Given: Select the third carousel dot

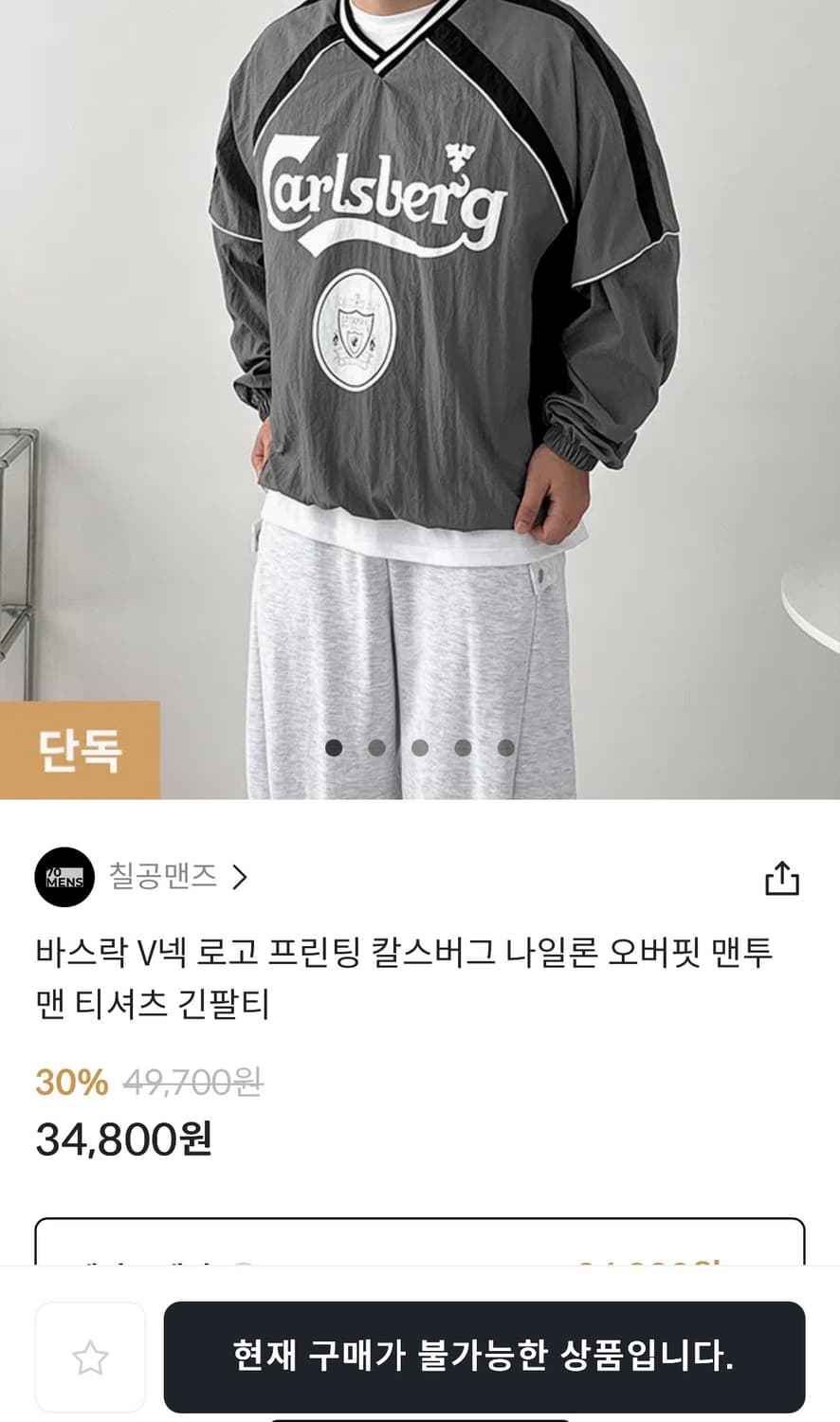Looking at the screenshot, I should (x=418, y=749).
